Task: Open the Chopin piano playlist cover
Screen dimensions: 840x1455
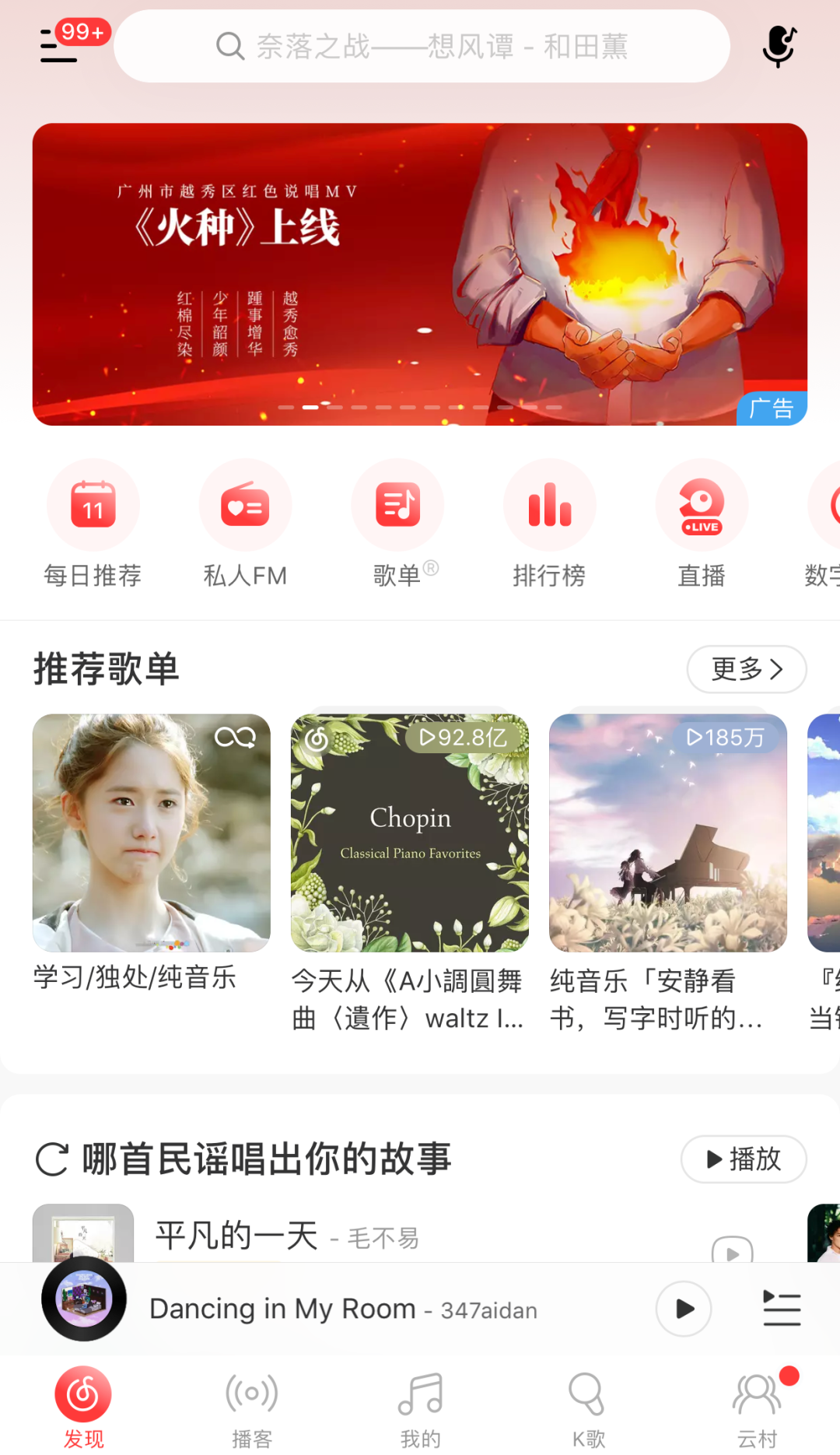Action: [x=410, y=833]
